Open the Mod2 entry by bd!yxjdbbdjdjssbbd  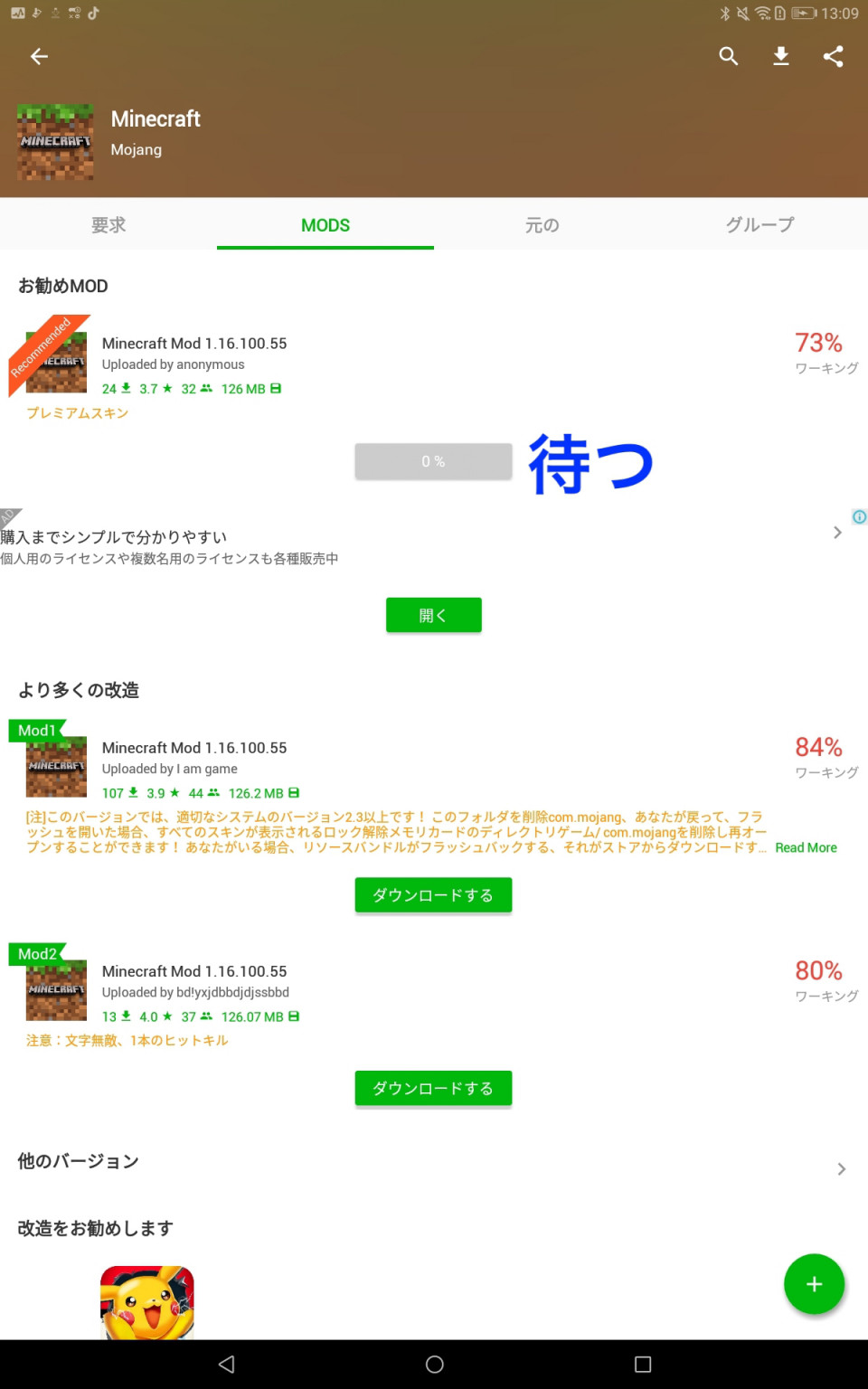(194, 971)
